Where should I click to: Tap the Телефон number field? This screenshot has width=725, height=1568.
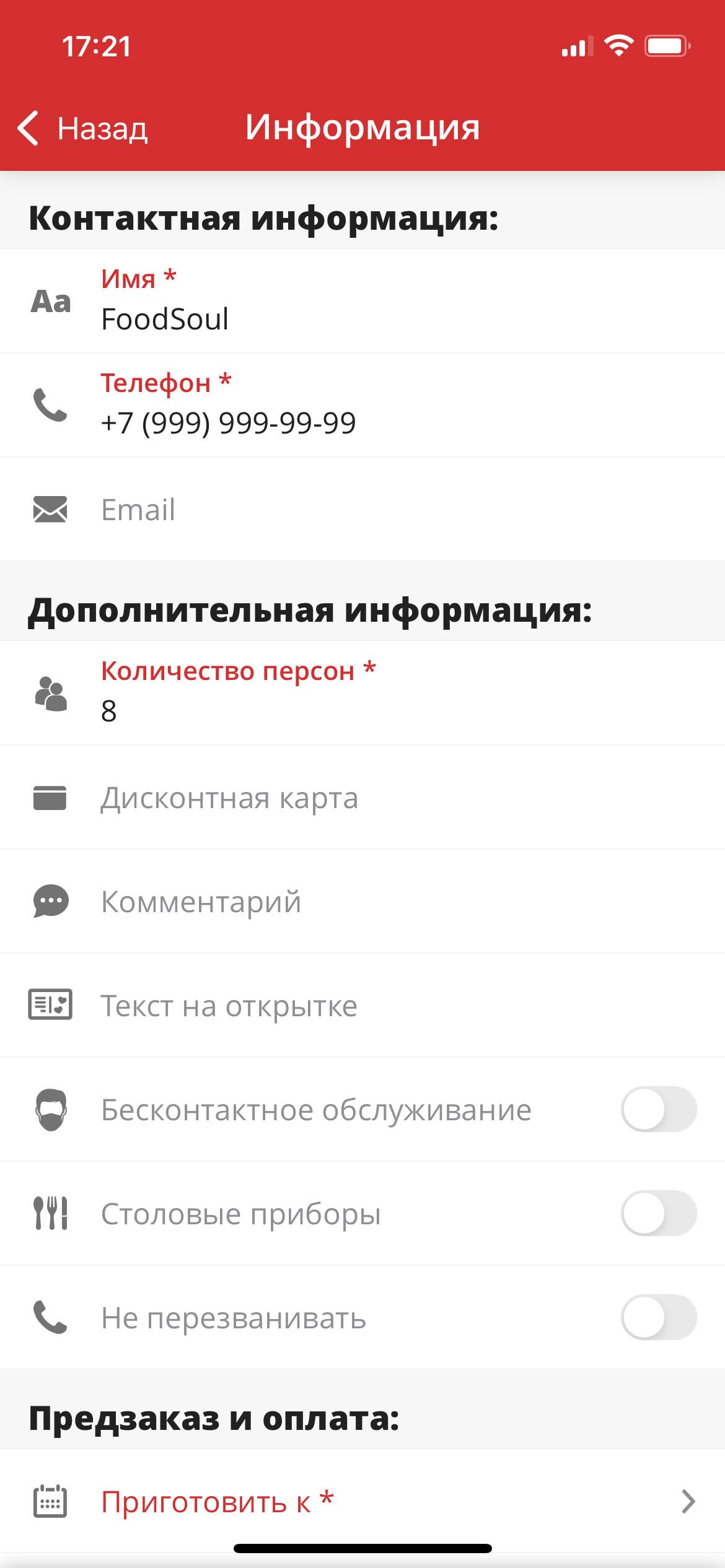click(372, 423)
